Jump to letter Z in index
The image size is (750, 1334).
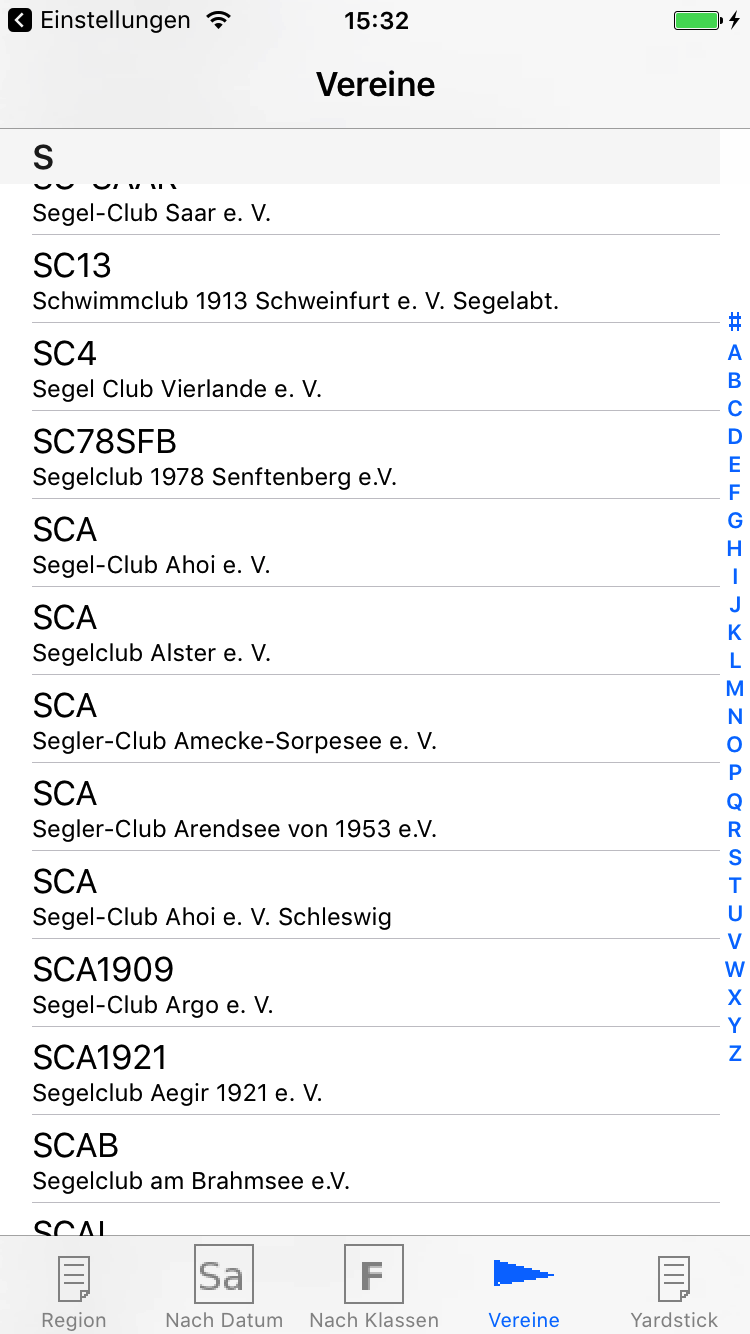point(735,1053)
